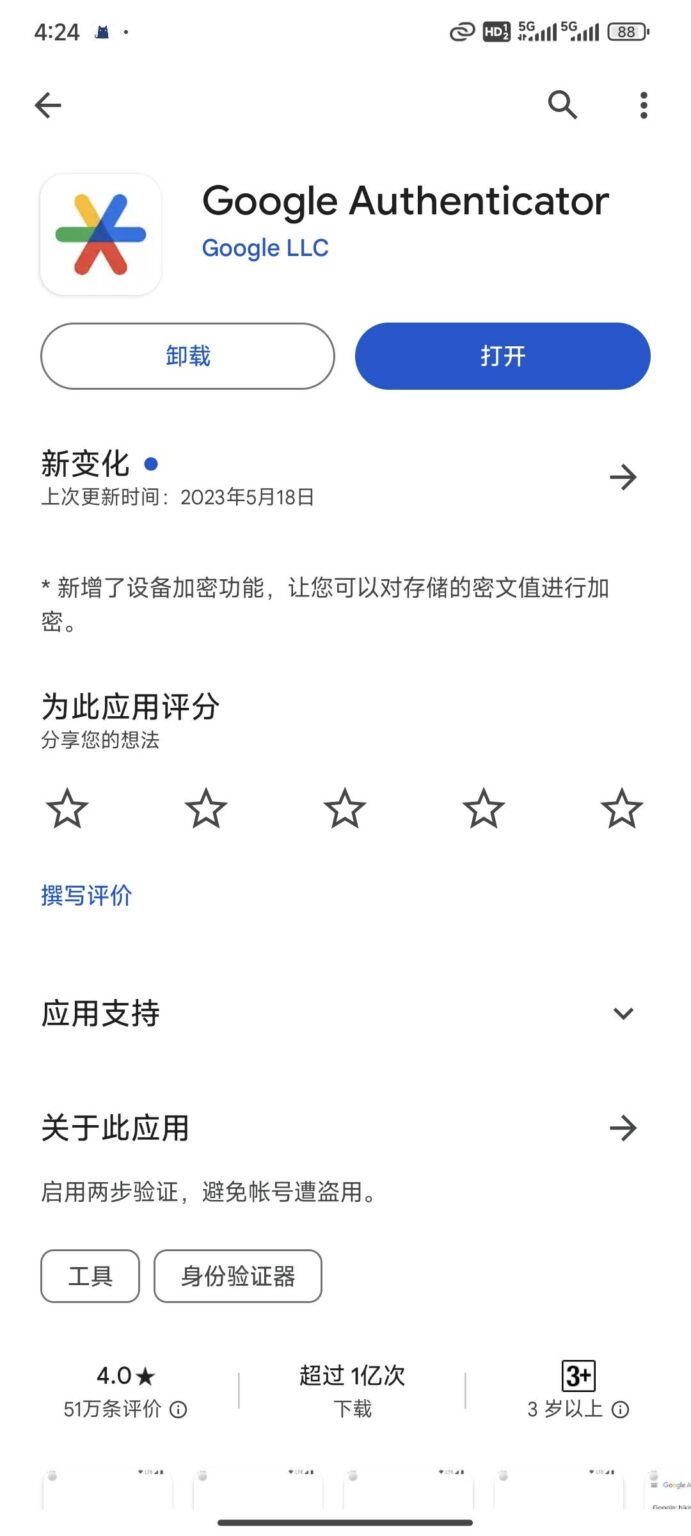Viewport: 691px width, 1536px height.
Task: Tap 卸载 to uninstall the app
Action: pyautogui.click(x=188, y=356)
